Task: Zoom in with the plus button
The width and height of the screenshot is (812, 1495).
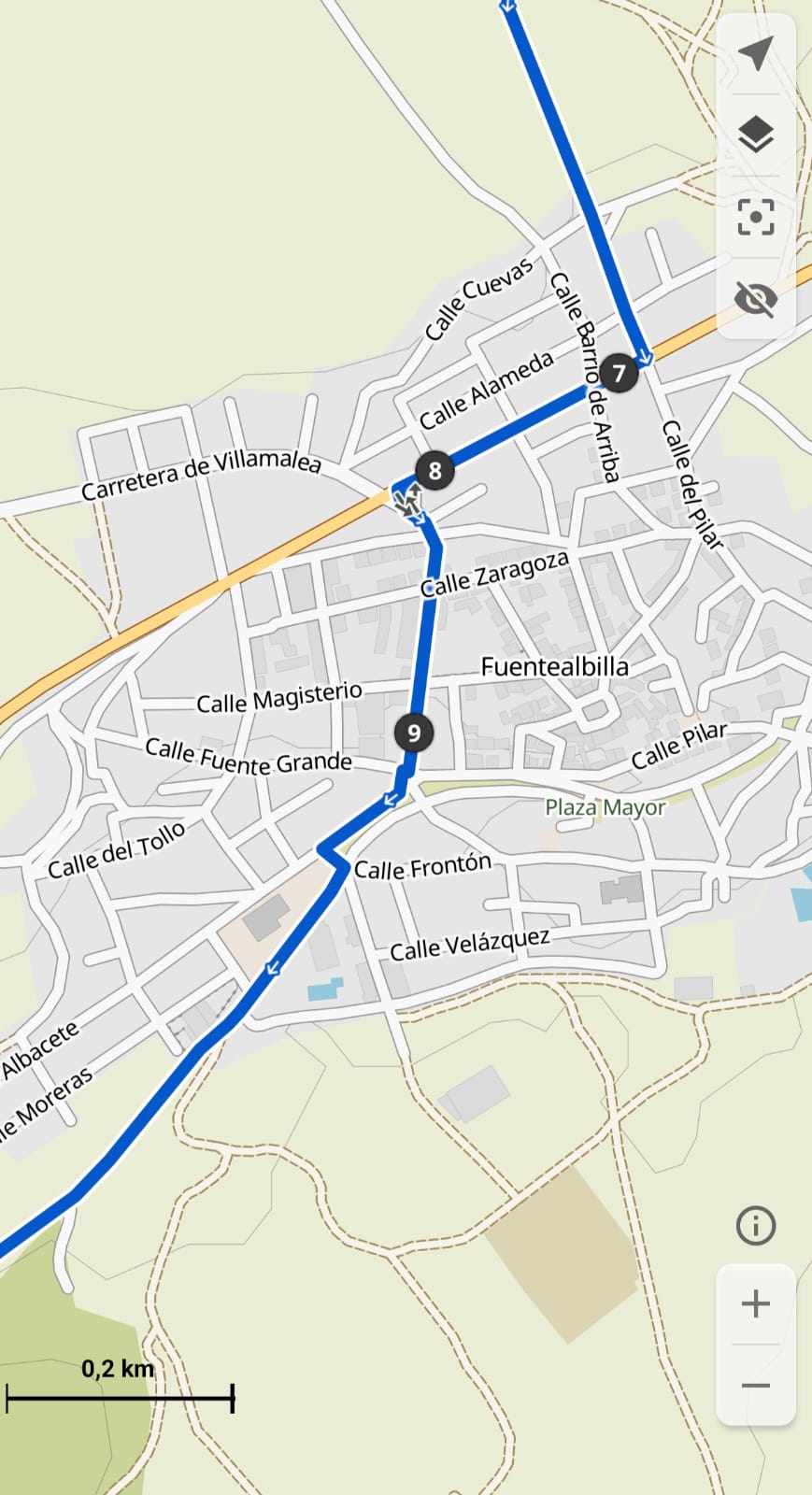Action: (755, 1304)
